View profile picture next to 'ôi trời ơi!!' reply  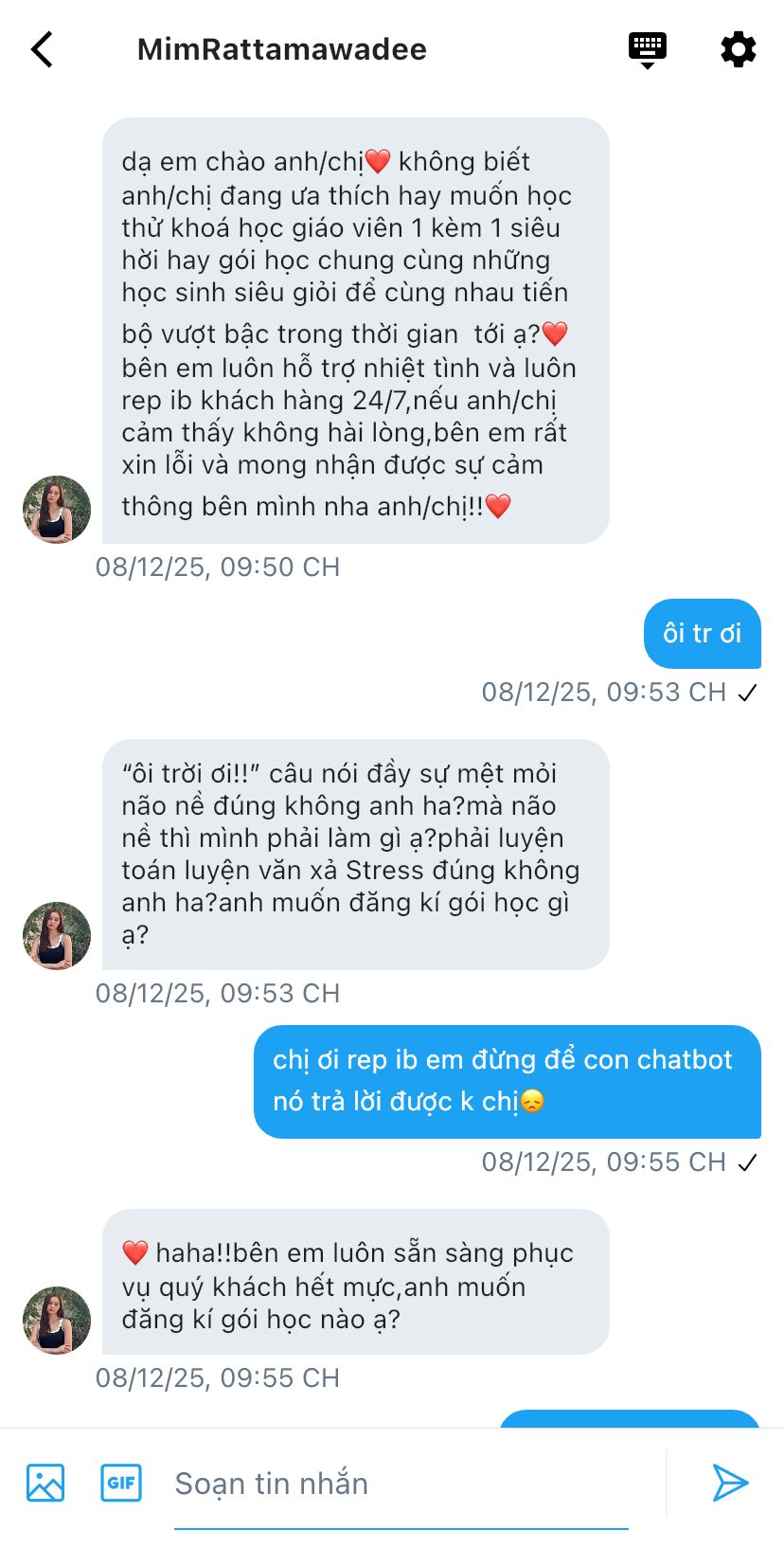click(x=57, y=936)
